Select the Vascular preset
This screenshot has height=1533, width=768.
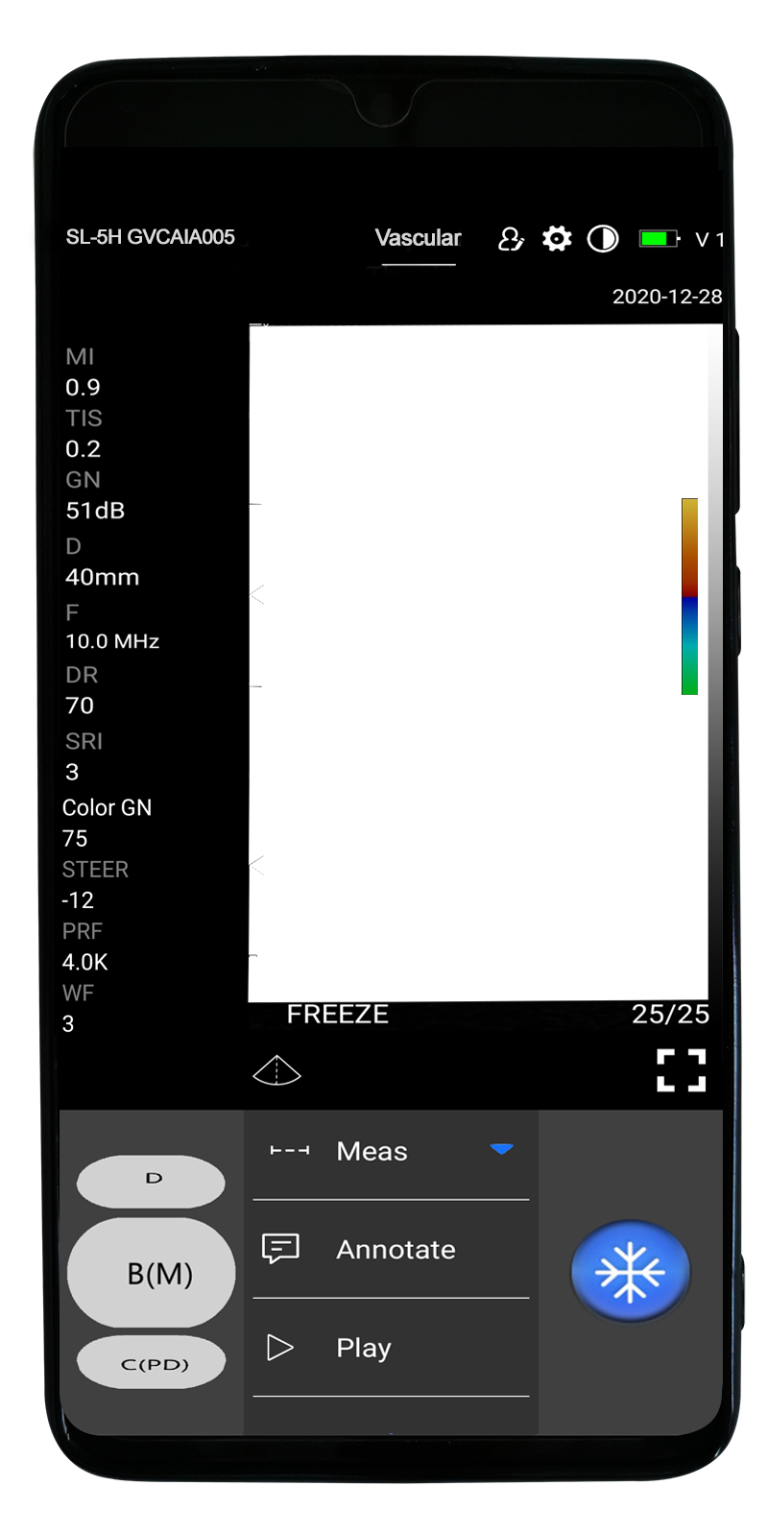(x=418, y=239)
